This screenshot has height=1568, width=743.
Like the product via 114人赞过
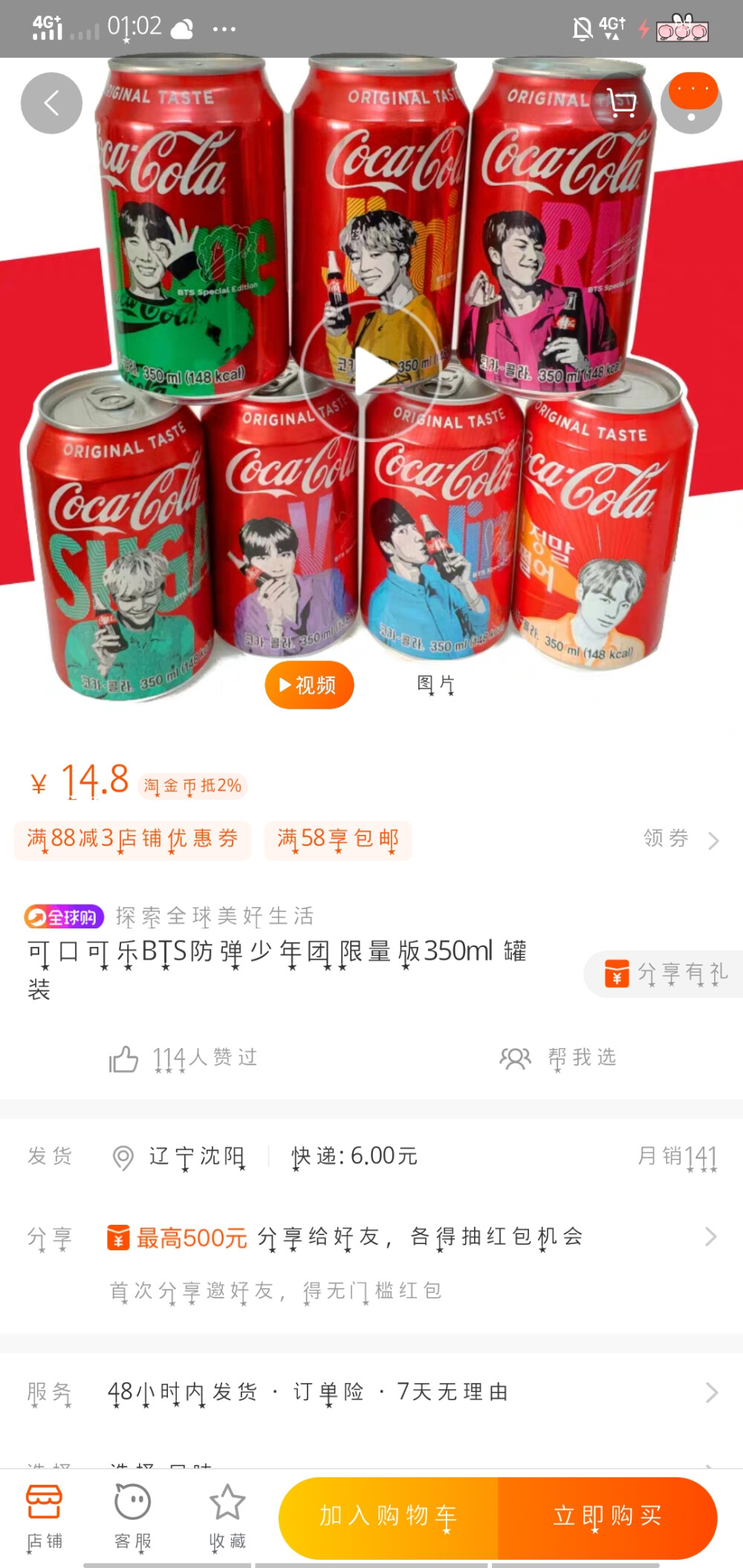[x=184, y=1058]
